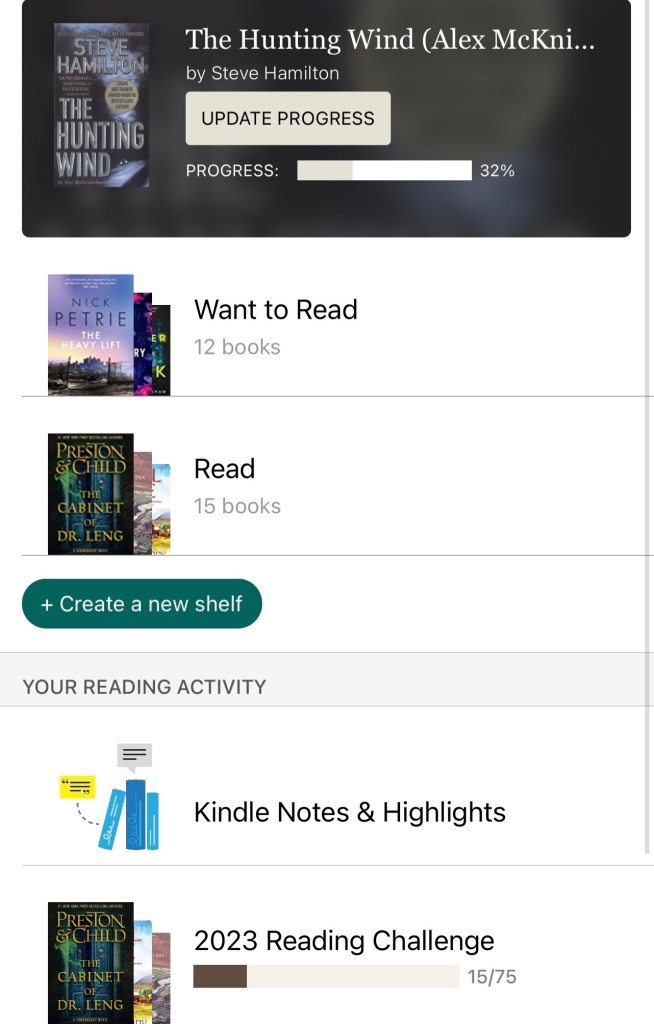View Steve Hamilton's author page

pos(274,73)
